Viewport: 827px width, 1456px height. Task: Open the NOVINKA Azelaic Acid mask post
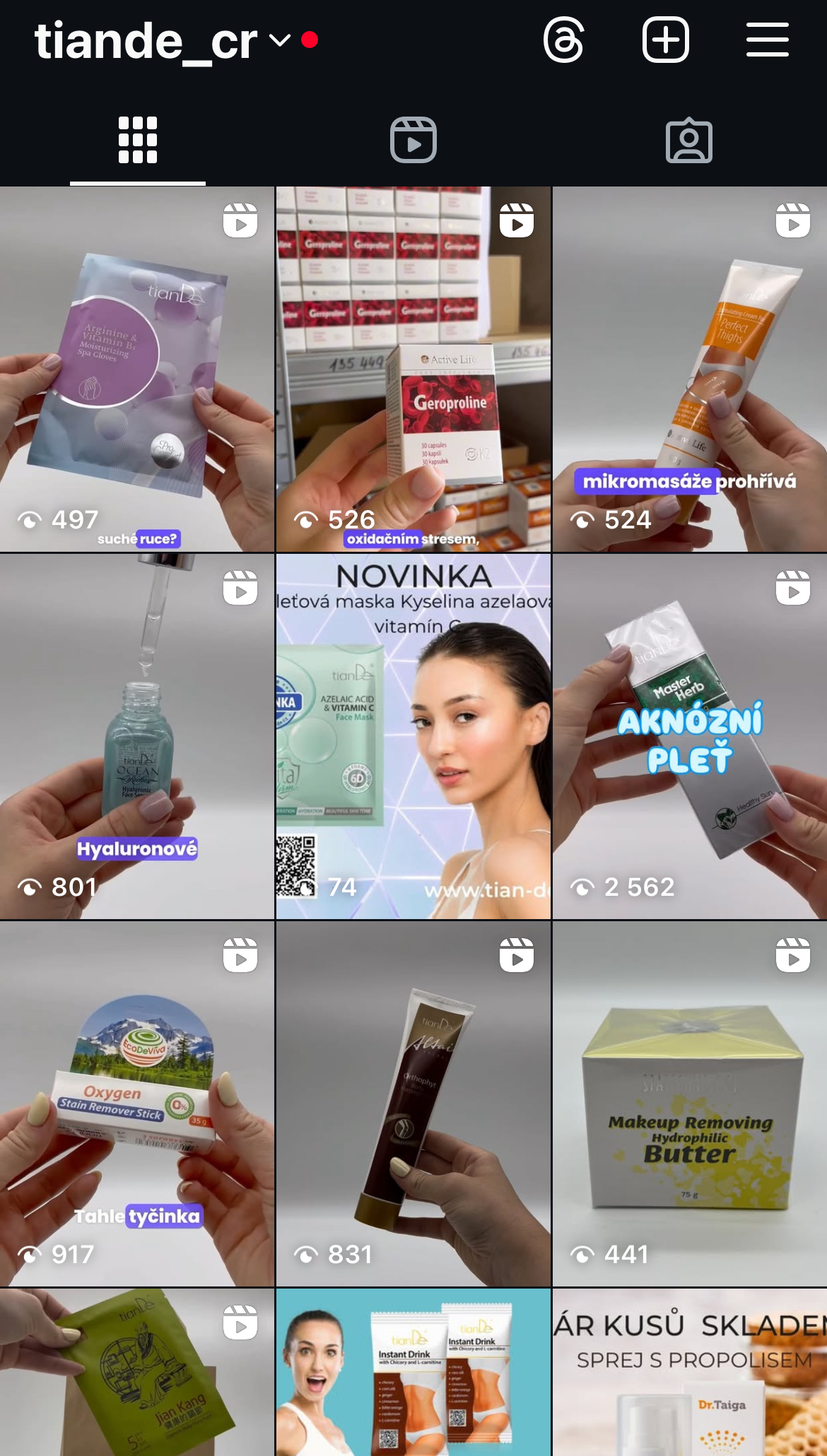tap(413, 736)
